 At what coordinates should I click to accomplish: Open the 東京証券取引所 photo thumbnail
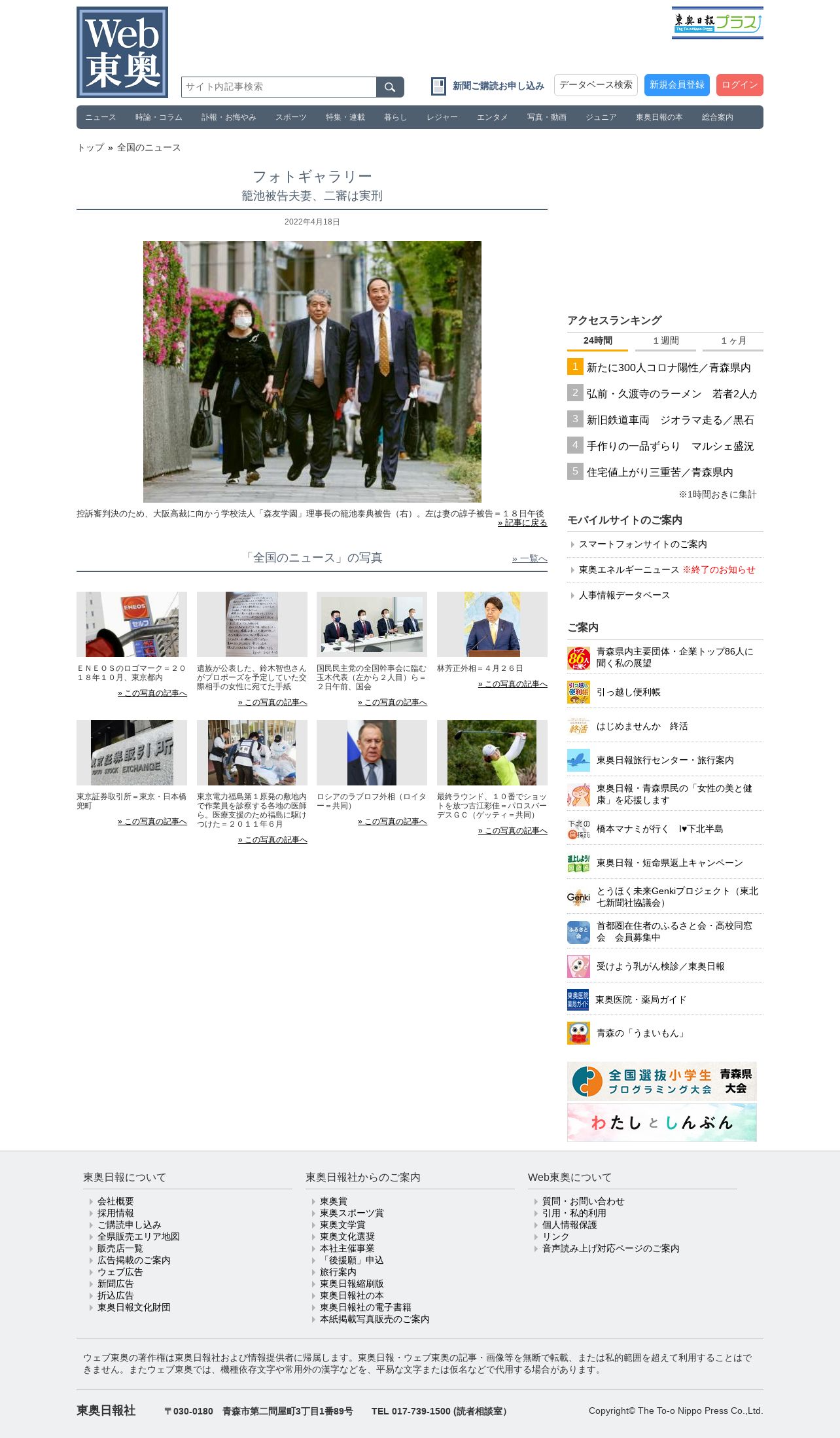[131, 753]
